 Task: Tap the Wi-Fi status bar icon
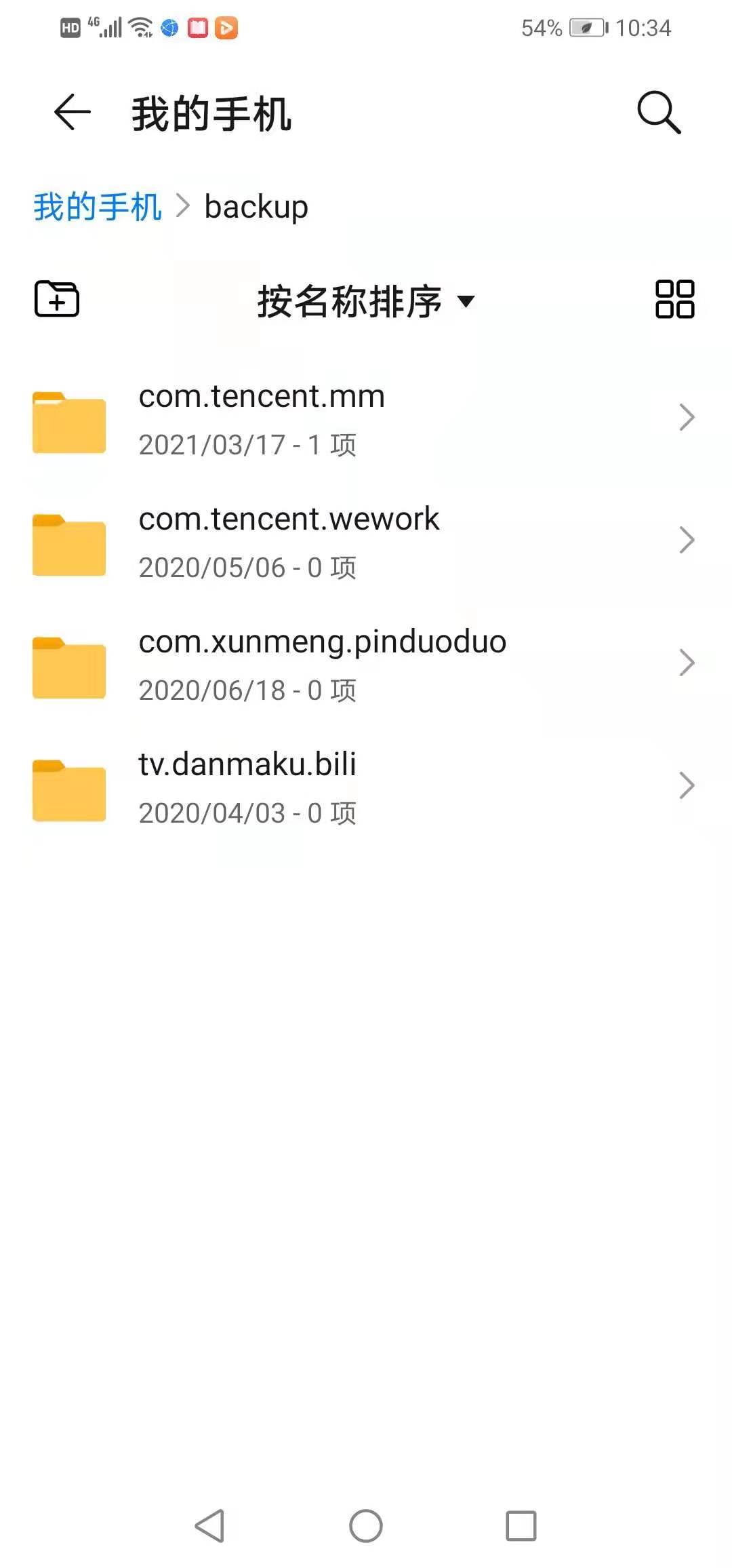[x=140, y=27]
